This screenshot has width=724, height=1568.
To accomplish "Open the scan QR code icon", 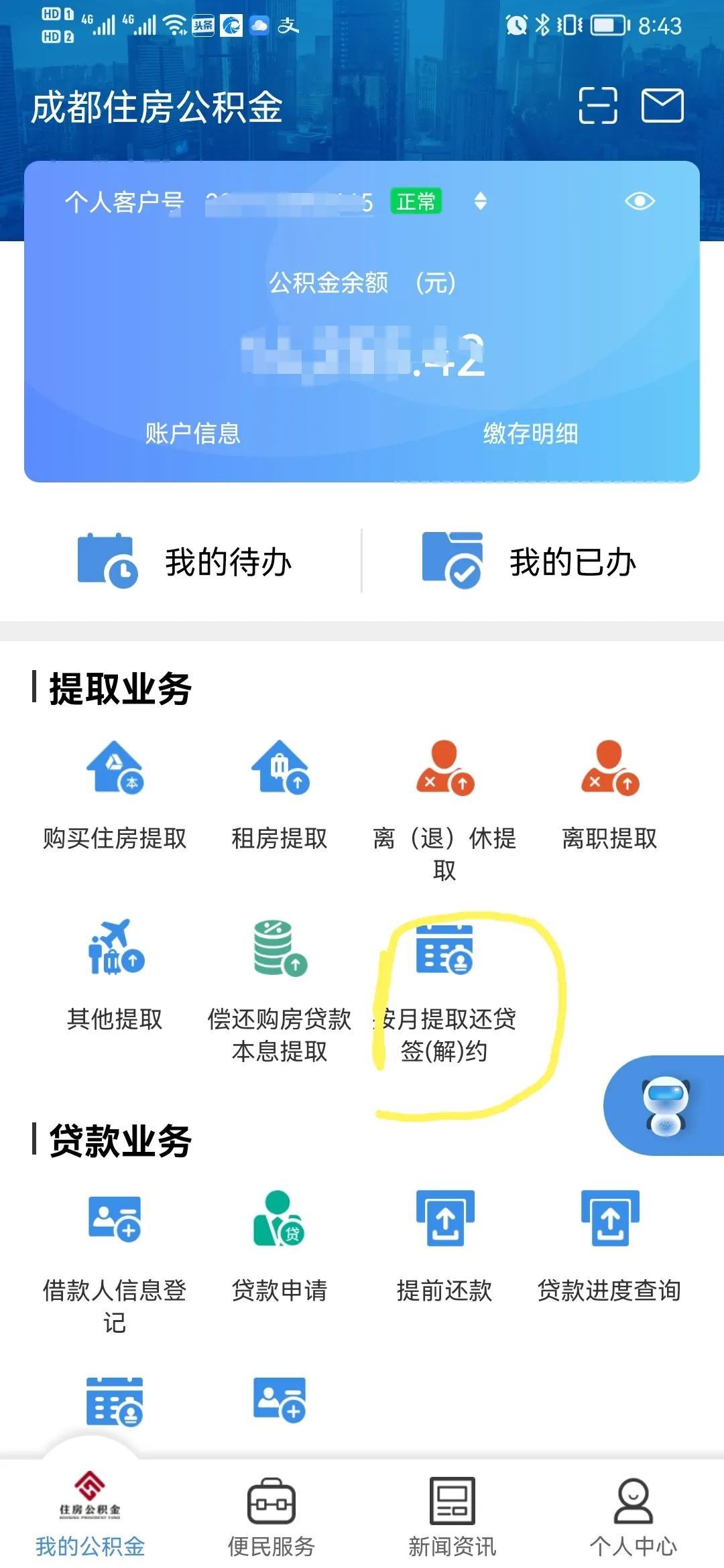I will click(x=599, y=105).
